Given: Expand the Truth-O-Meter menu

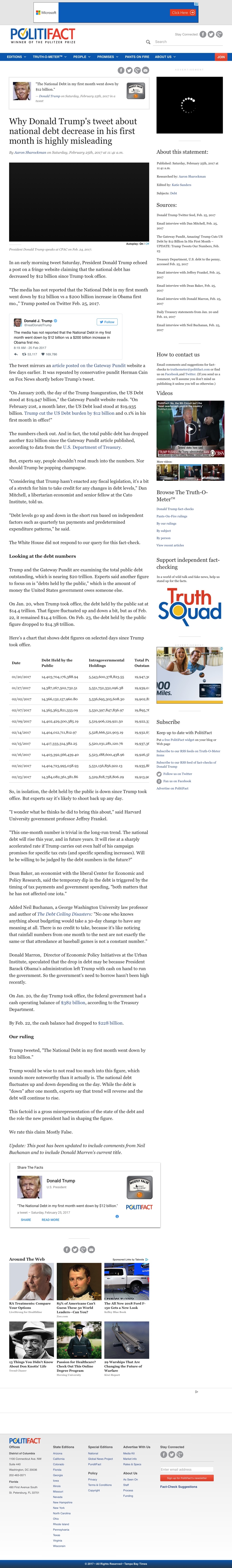Looking at the screenshot, I should (48, 57).
